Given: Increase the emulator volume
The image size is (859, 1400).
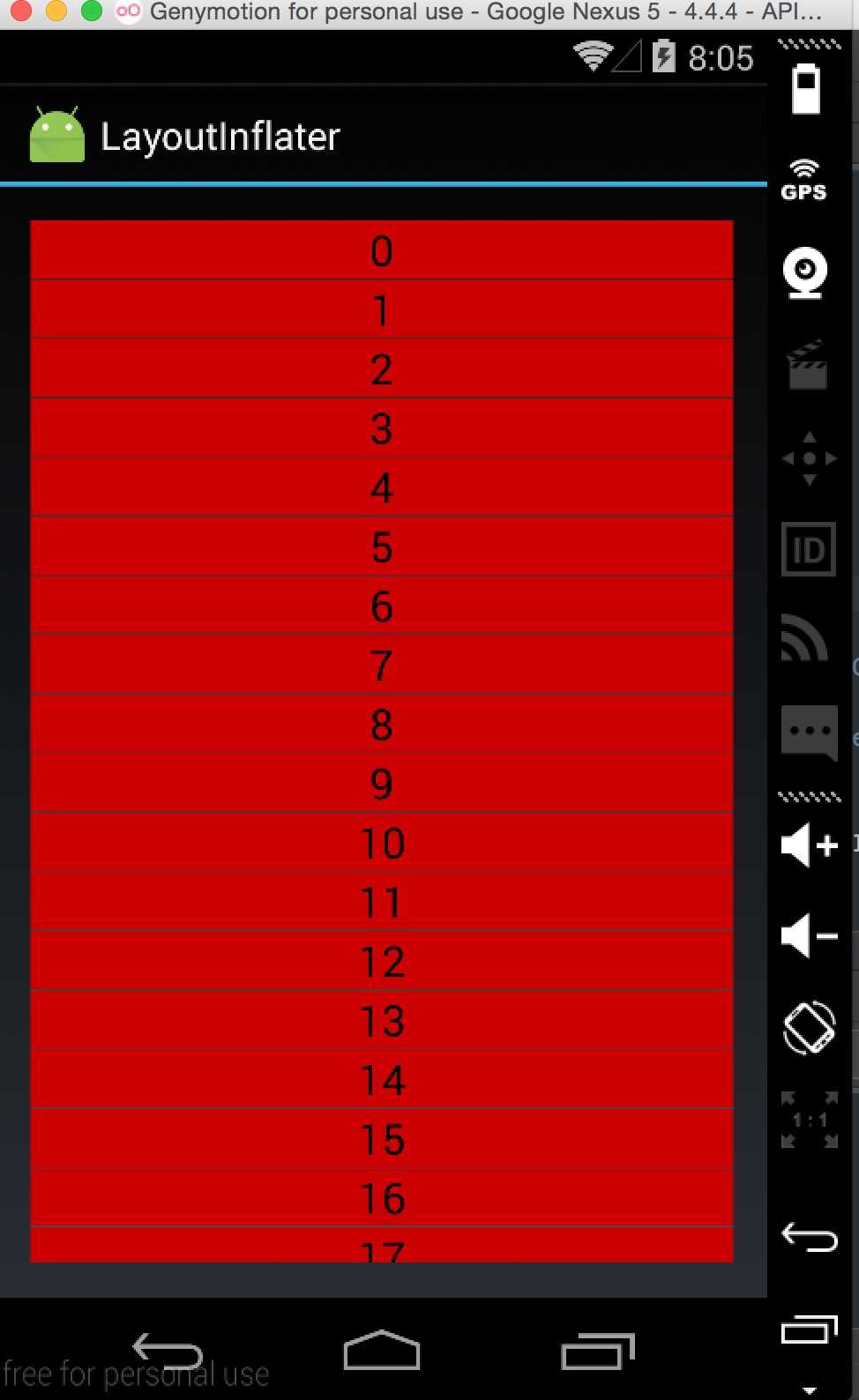Looking at the screenshot, I should click(x=809, y=845).
